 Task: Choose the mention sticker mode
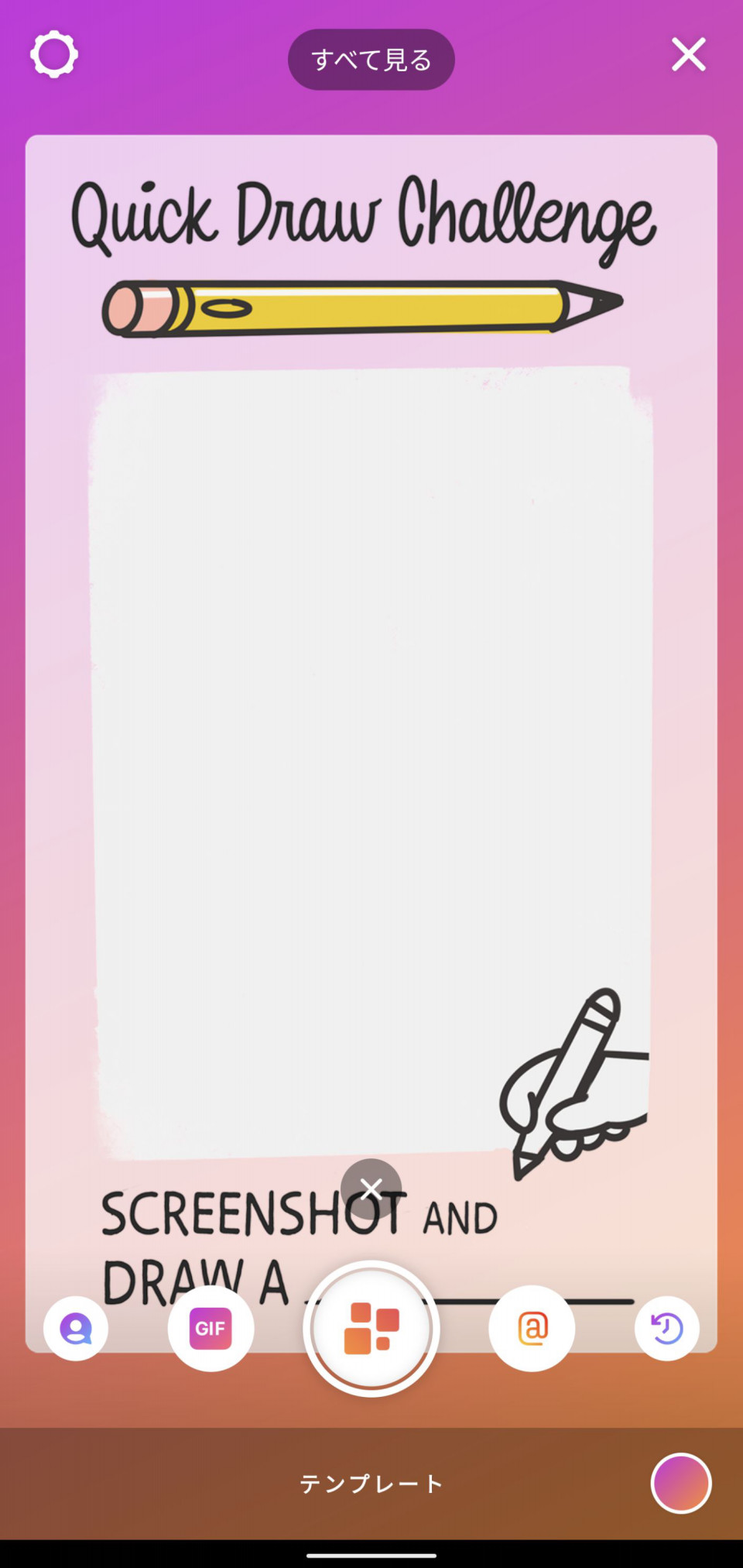coord(532,1329)
